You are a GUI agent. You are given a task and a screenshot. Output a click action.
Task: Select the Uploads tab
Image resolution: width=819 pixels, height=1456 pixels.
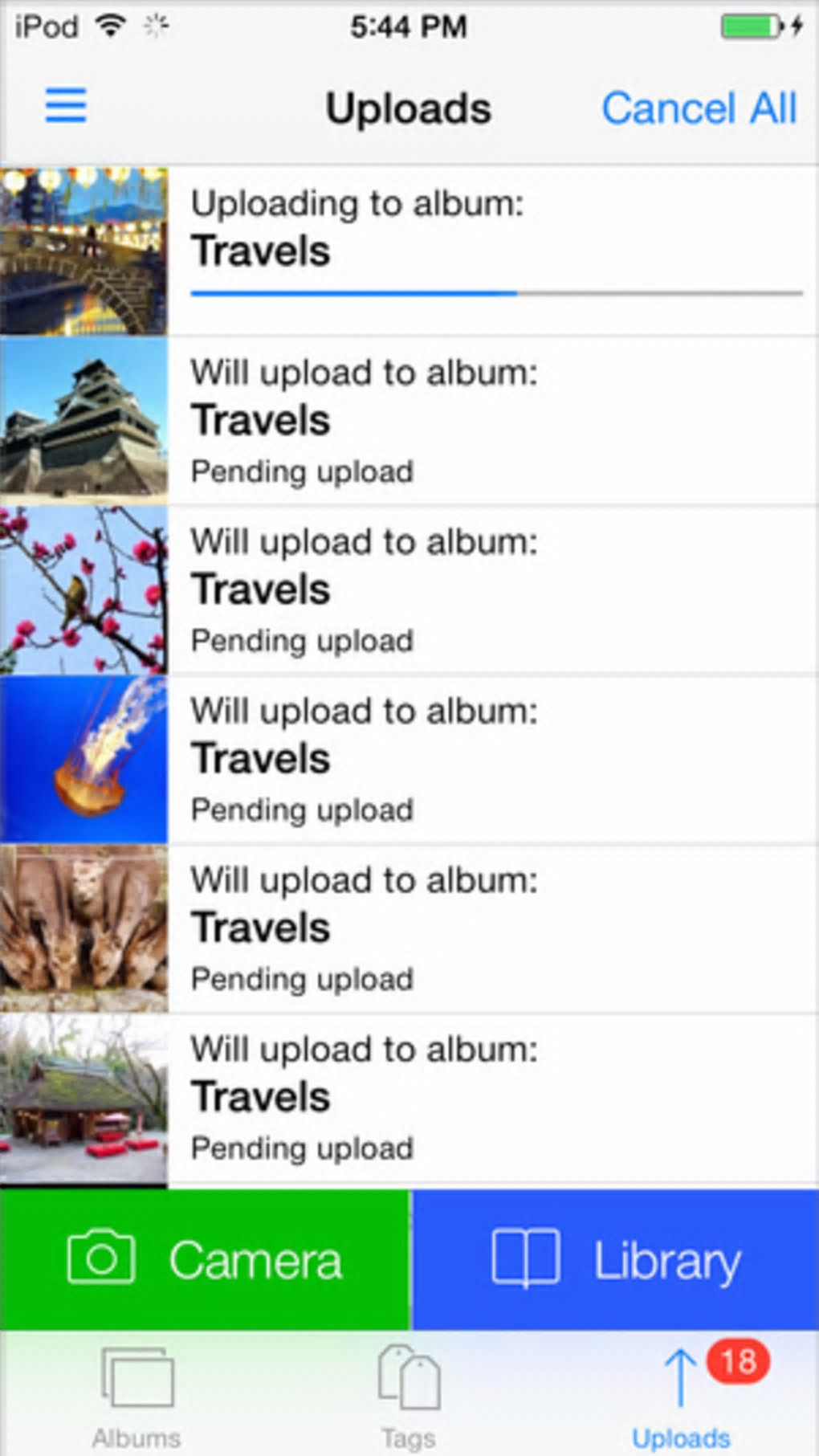[681, 1396]
